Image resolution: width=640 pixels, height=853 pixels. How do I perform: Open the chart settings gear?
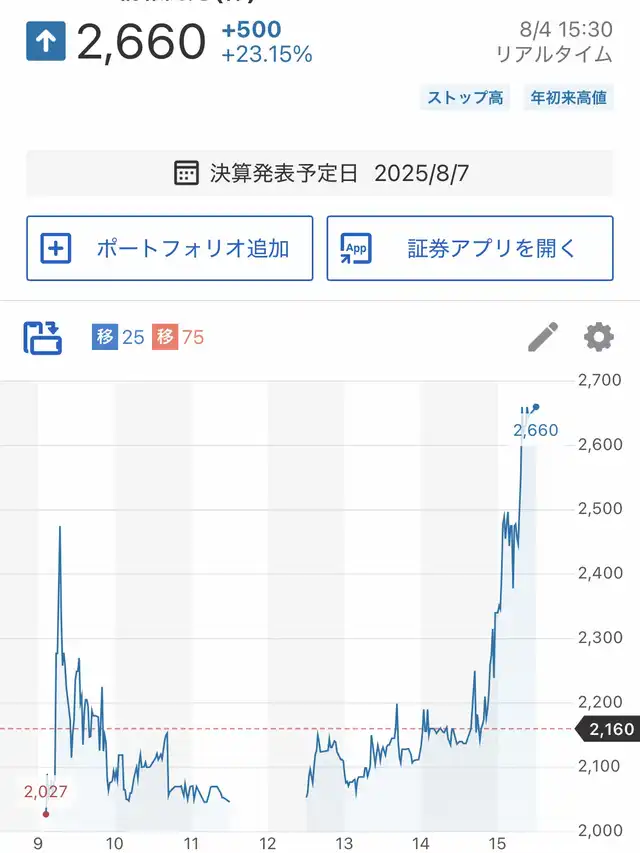(599, 338)
